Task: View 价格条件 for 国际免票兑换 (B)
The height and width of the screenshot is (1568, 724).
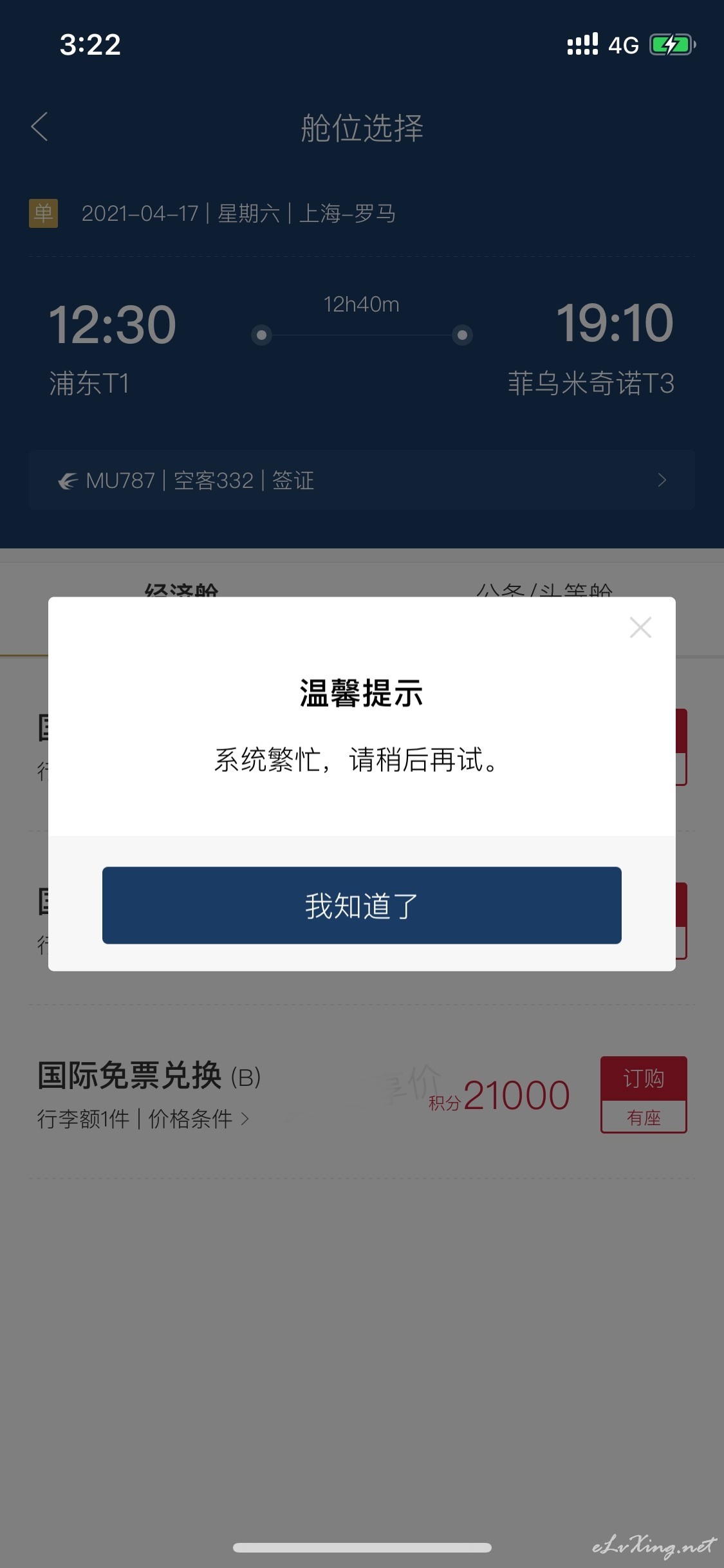Action: (199, 1119)
